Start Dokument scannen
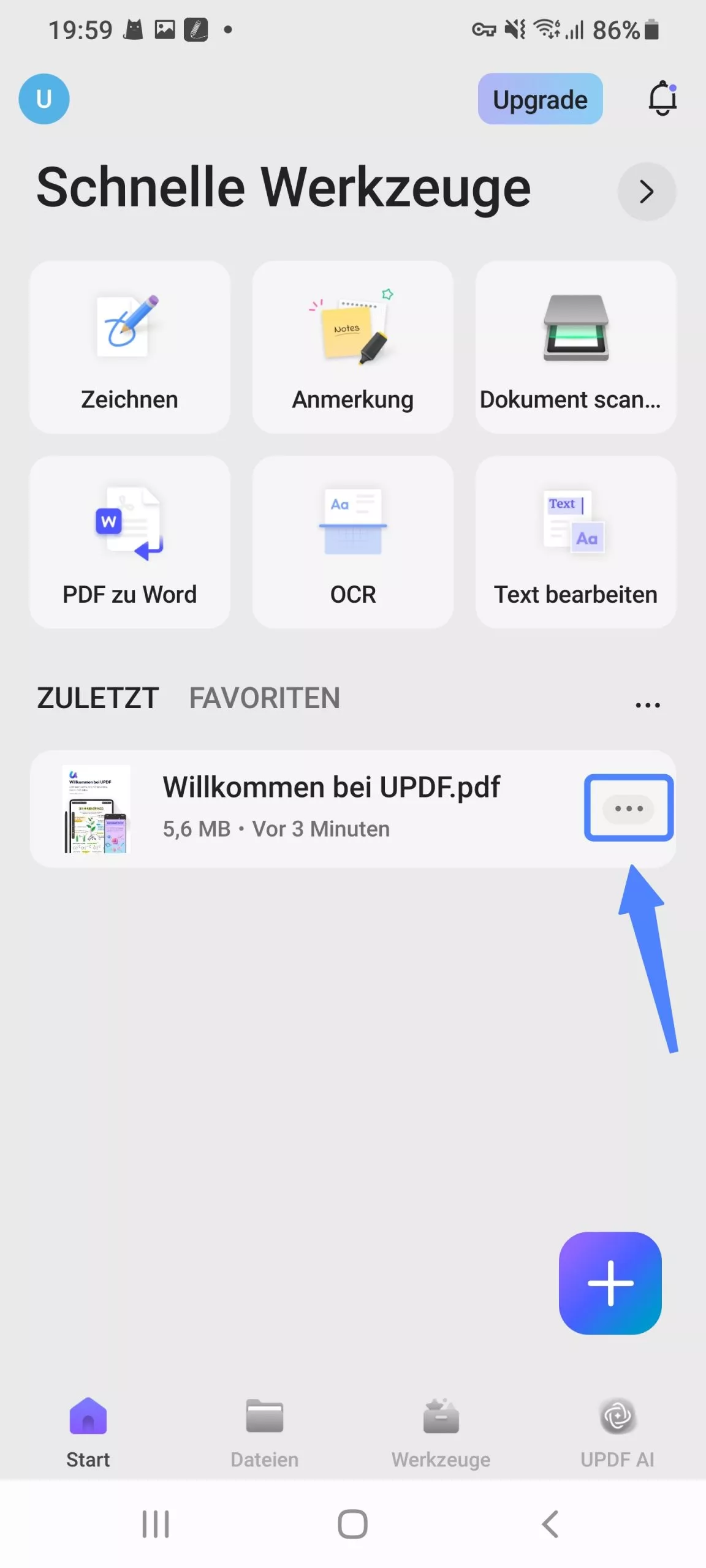The height and width of the screenshot is (1568, 706). [x=575, y=347]
